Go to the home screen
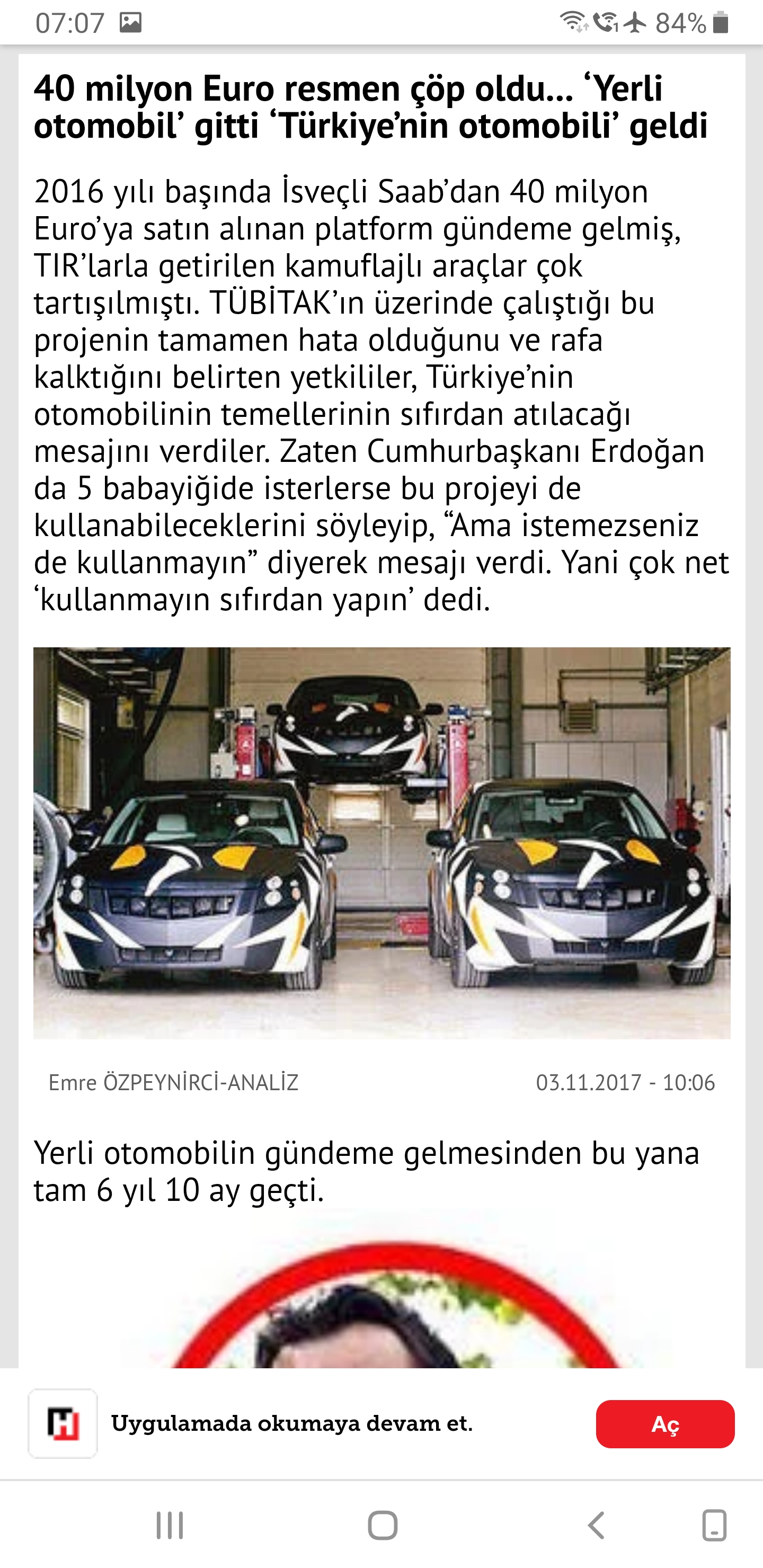763x1568 pixels. pos(383,1526)
